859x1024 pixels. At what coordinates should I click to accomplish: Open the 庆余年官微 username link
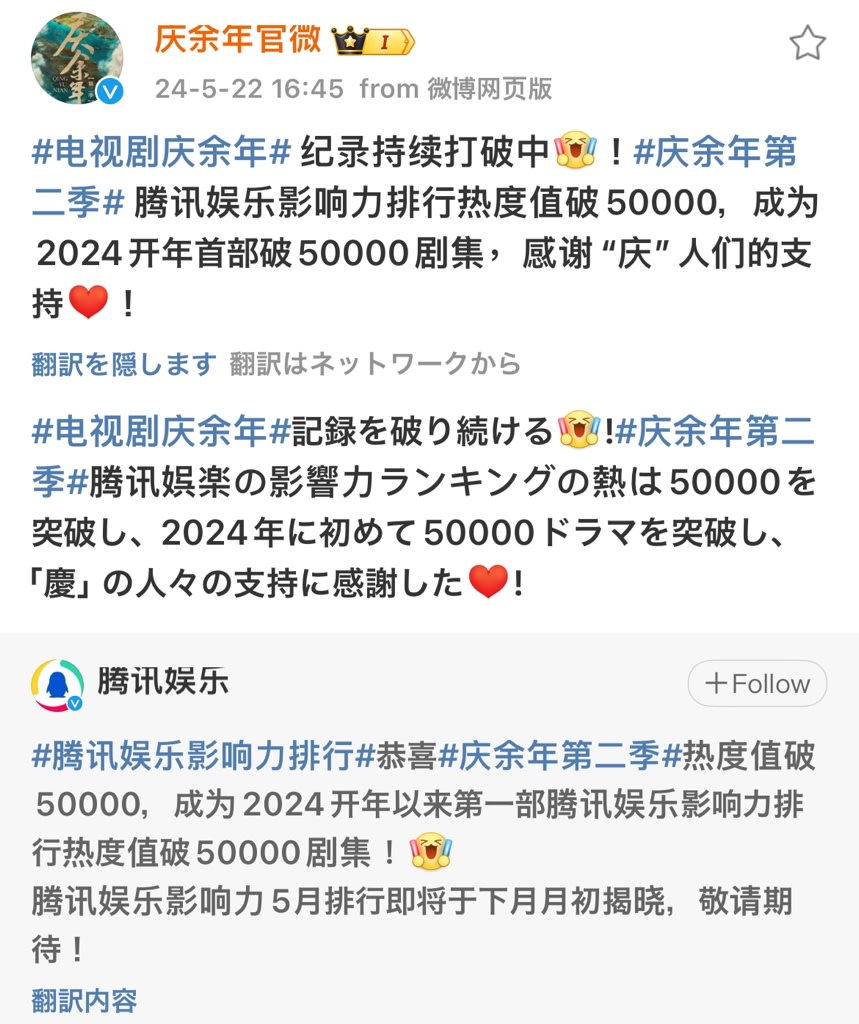237,39
